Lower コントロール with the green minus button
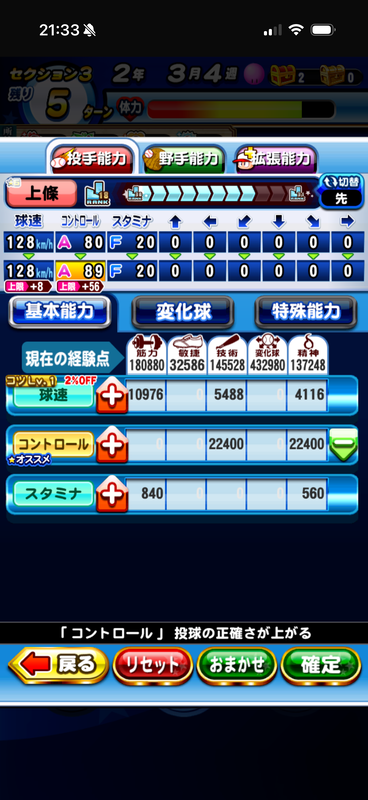Viewport: 368px width, 800px height. click(343, 444)
